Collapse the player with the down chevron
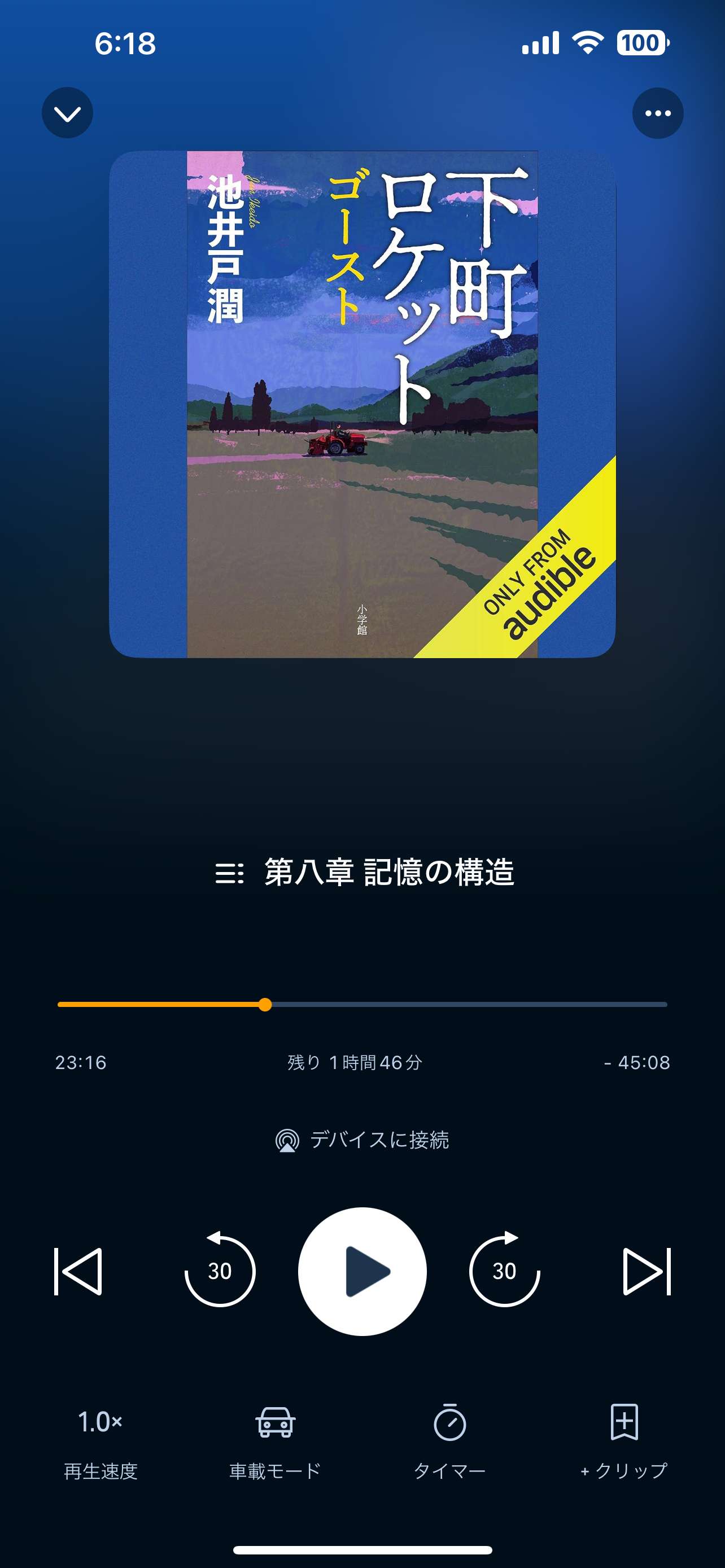The height and width of the screenshot is (1568, 725). (x=67, y=113)
